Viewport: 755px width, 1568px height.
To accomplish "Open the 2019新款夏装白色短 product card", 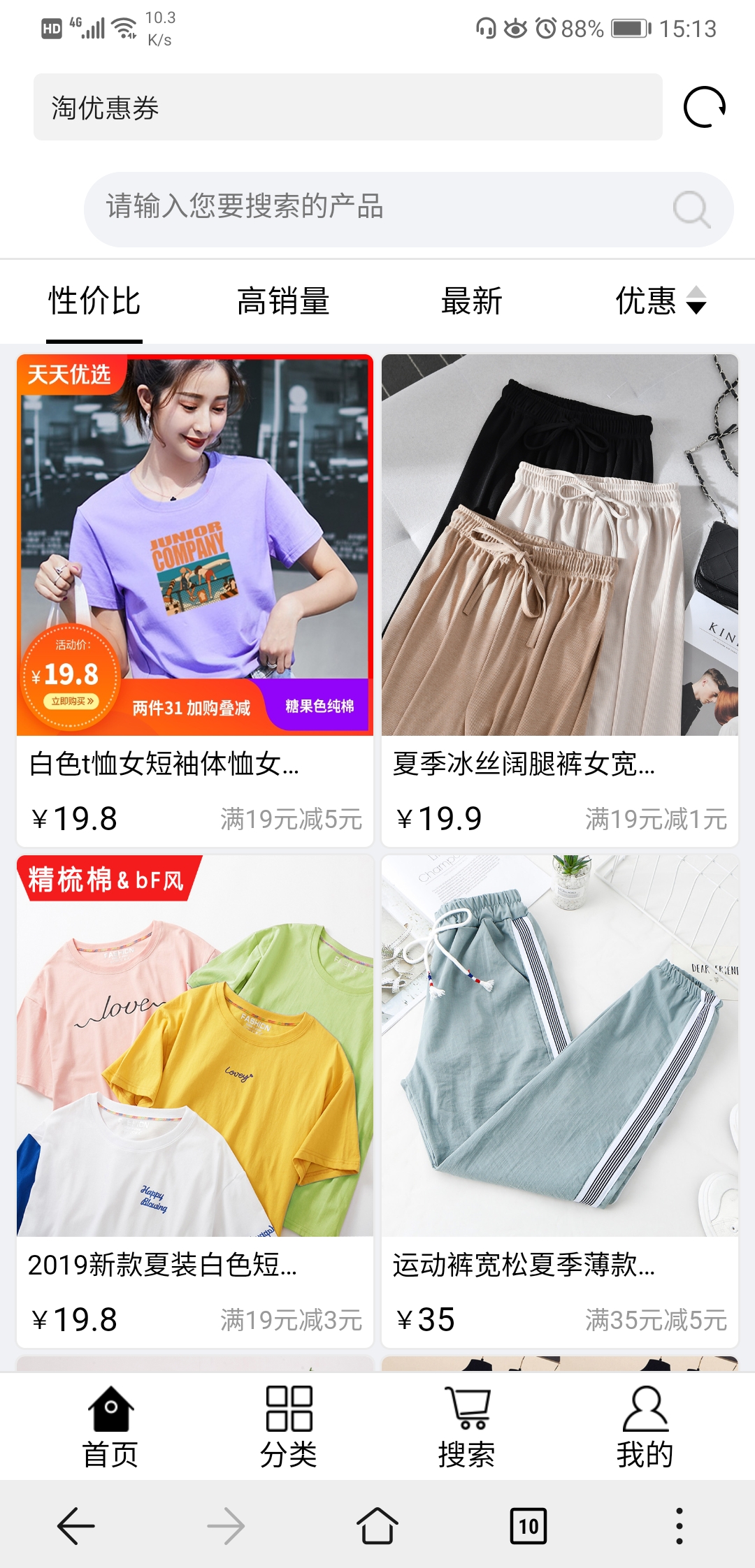I will pyautogui.click(x=195, y=1101).
